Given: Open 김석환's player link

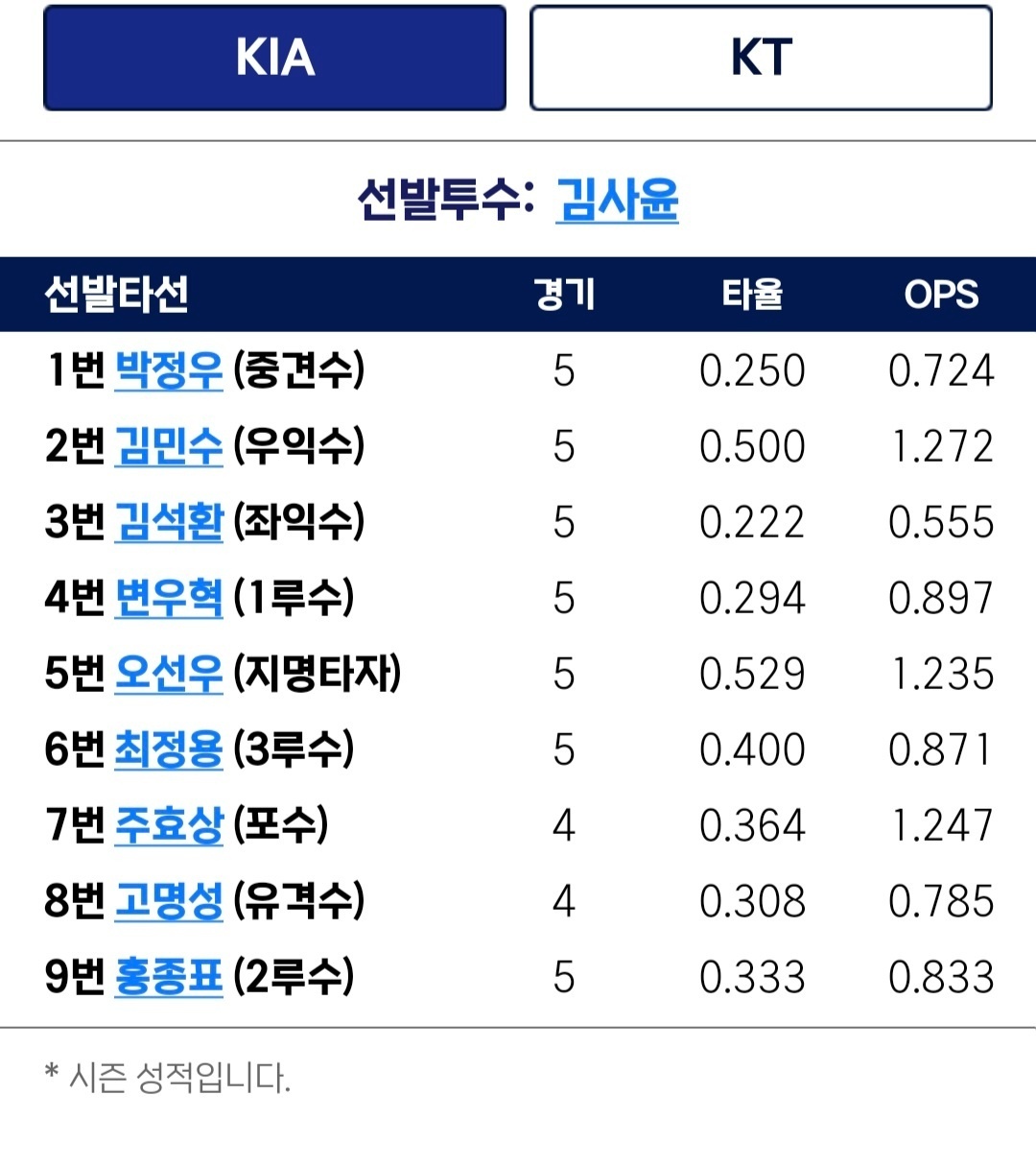Looking at the screenshot, I should pos(168,522).
